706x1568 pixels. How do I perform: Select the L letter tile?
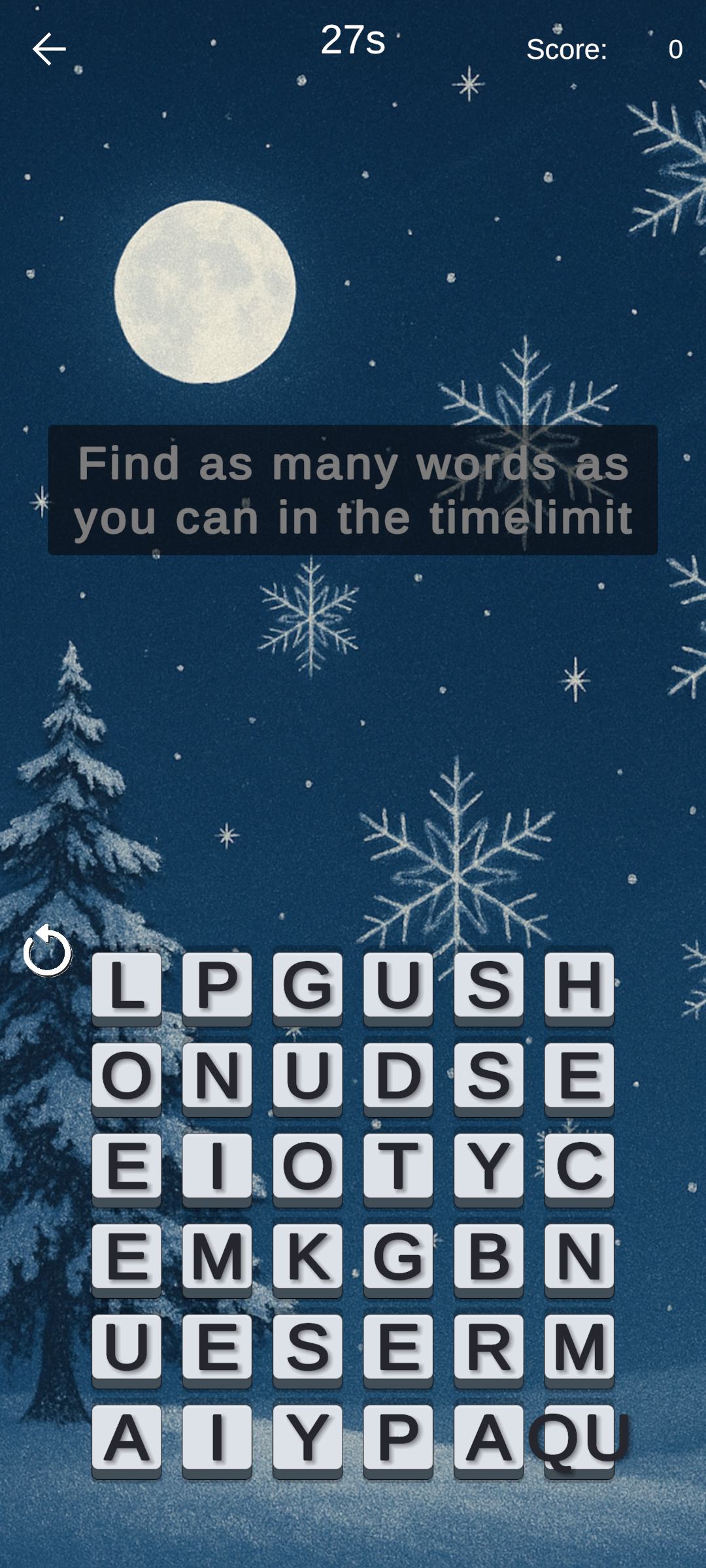coord(126,986)
